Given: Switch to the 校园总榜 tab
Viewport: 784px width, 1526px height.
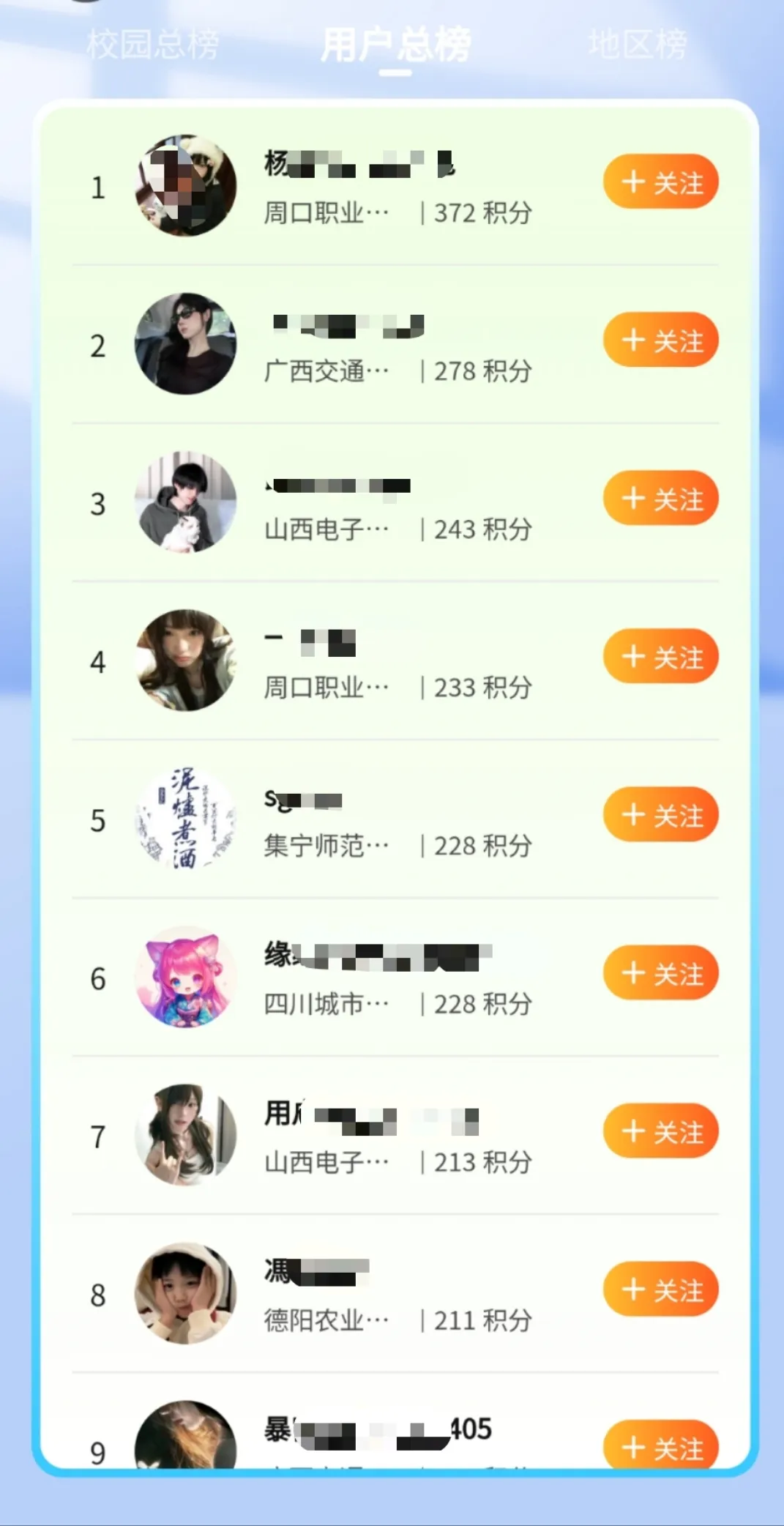Looking at the screenshot, I should (x=152, y=45).
